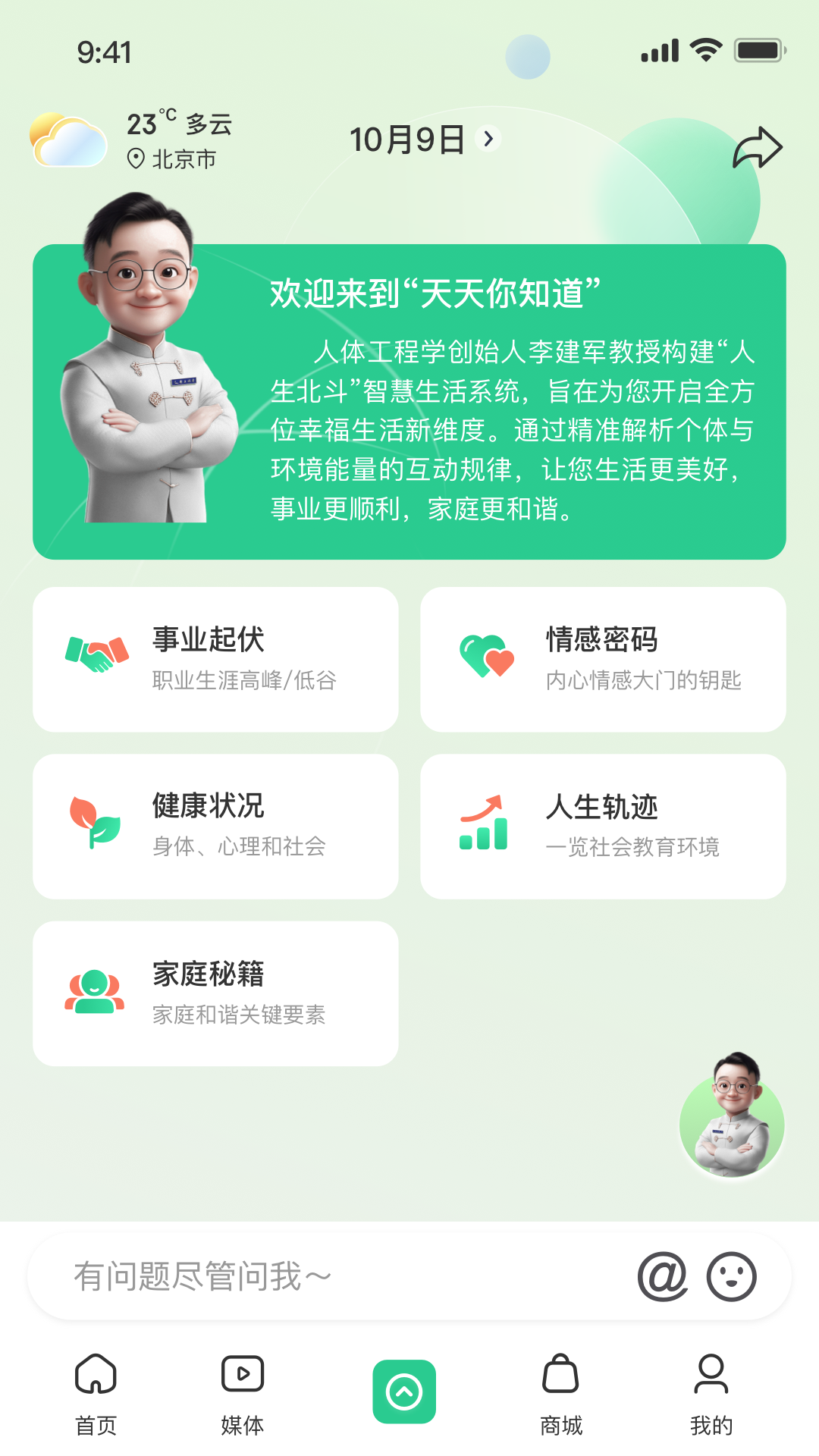Open the 我的 profile page

pyautogui.click(x=711, y=1399)
